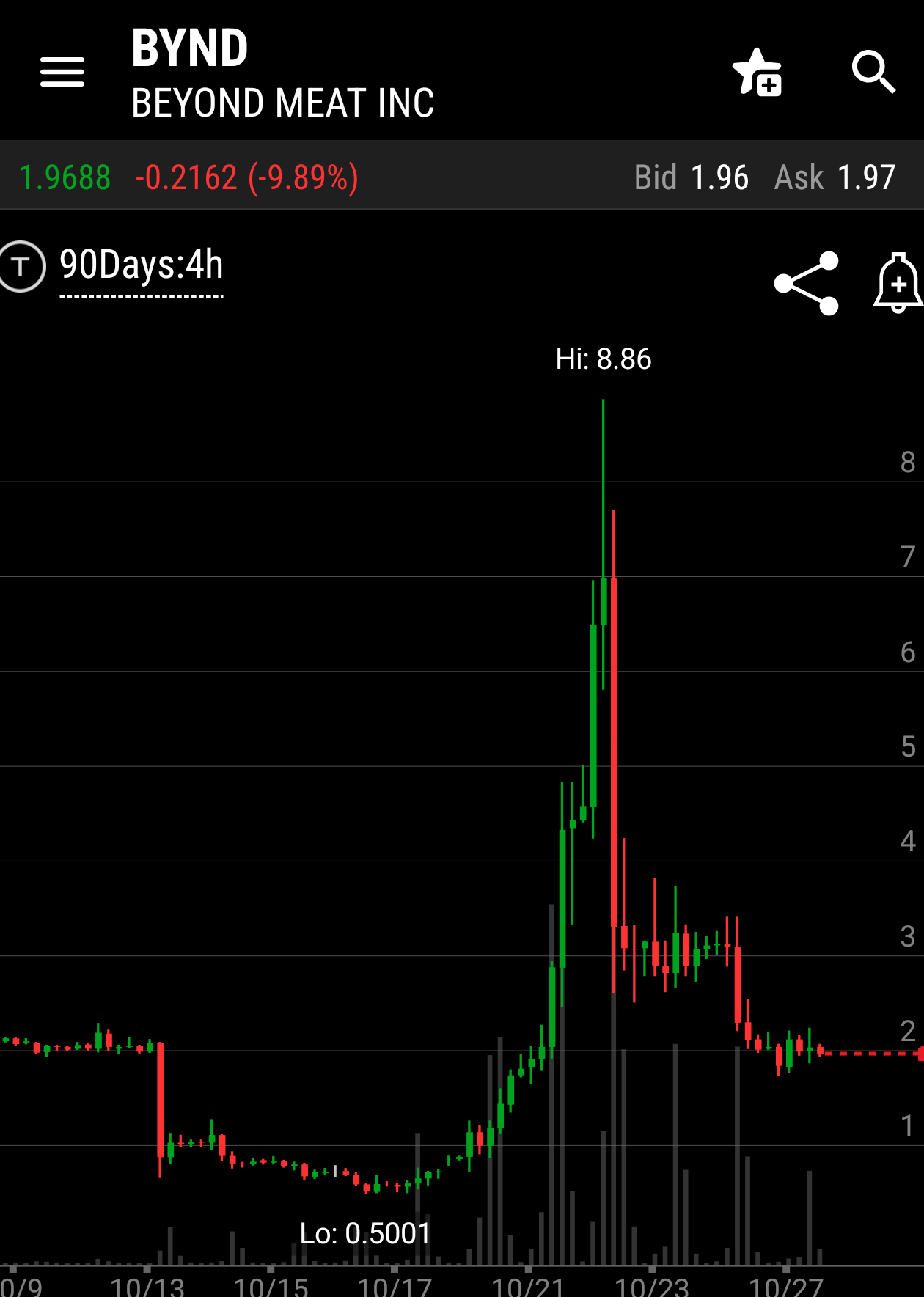Change the 90Days:4h chart timeframe
The image size is (924, 1297).
[x=142, y=265]
